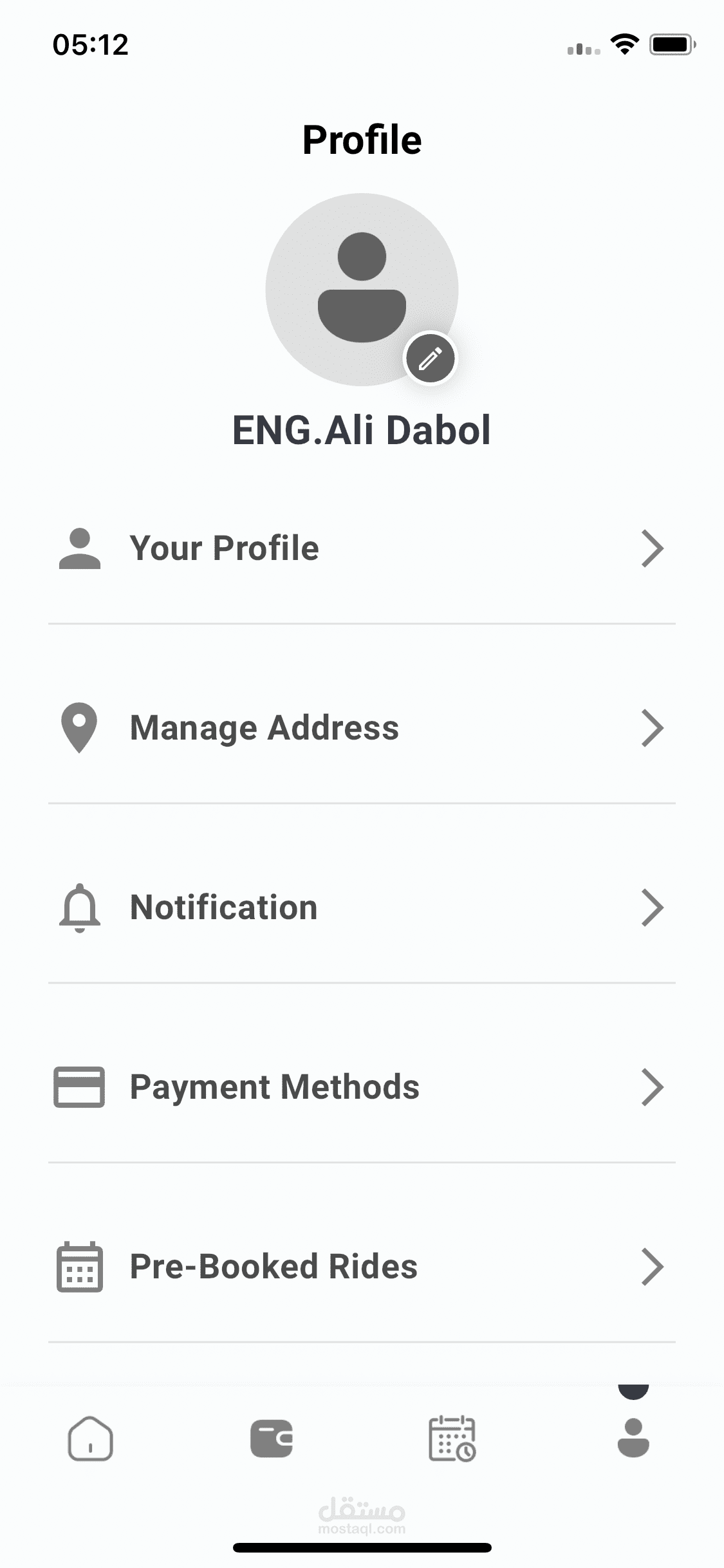Image resolution: width=724 pixels, height=1568 pixels.
Task: Open Payment Methods
Action: coord(362,1087)
